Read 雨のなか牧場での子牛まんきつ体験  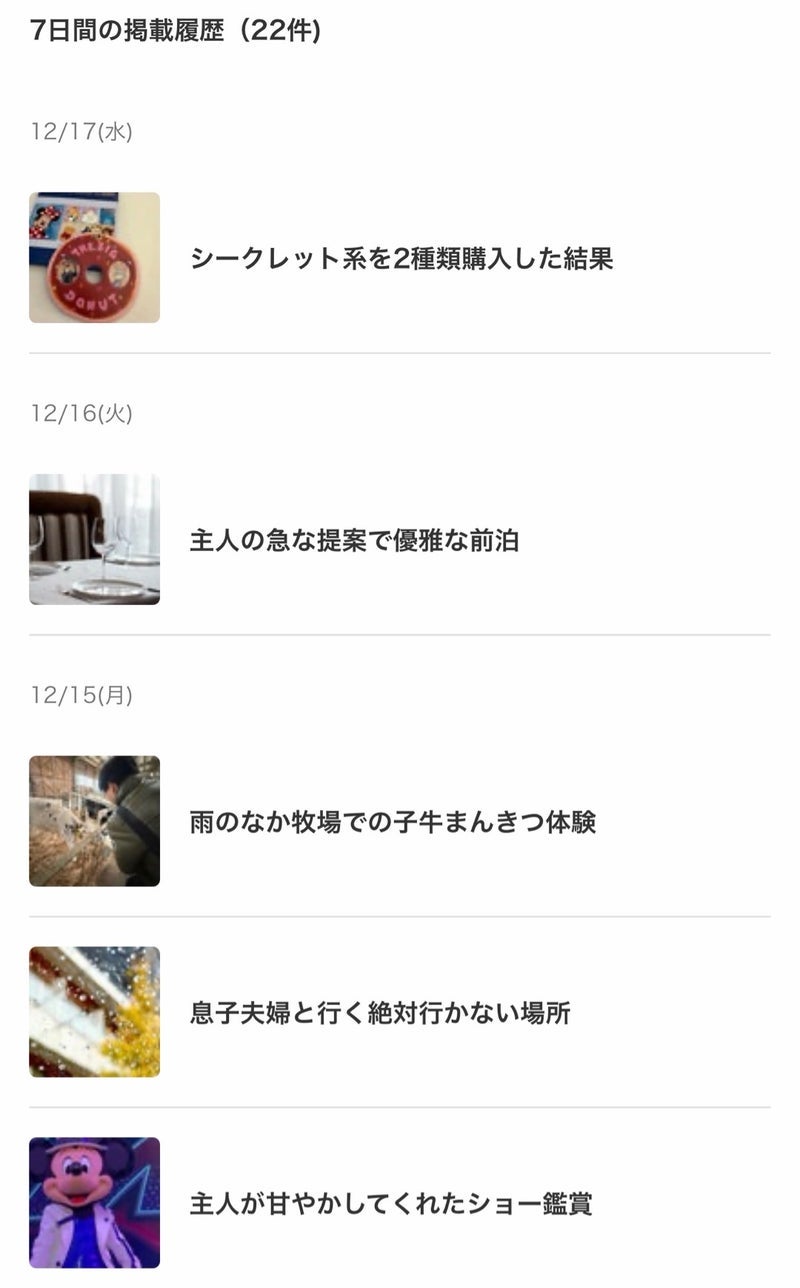393,823
